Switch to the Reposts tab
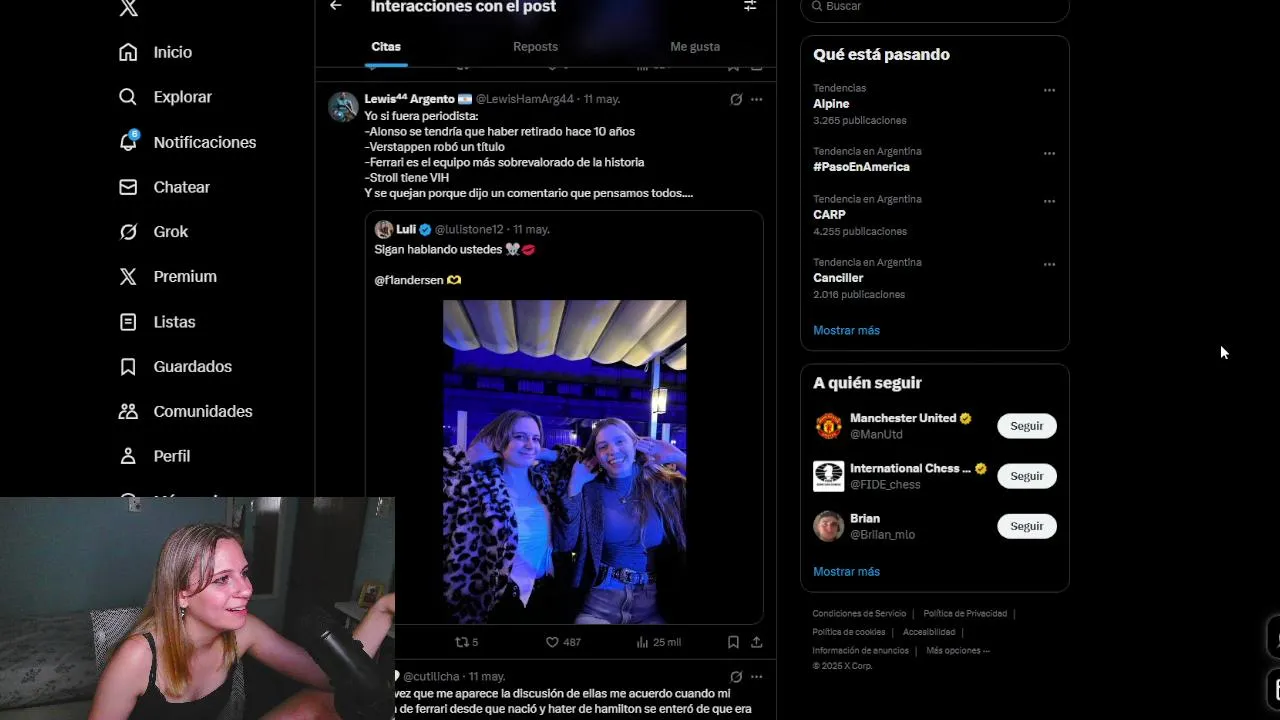 [x=535, y=47]
